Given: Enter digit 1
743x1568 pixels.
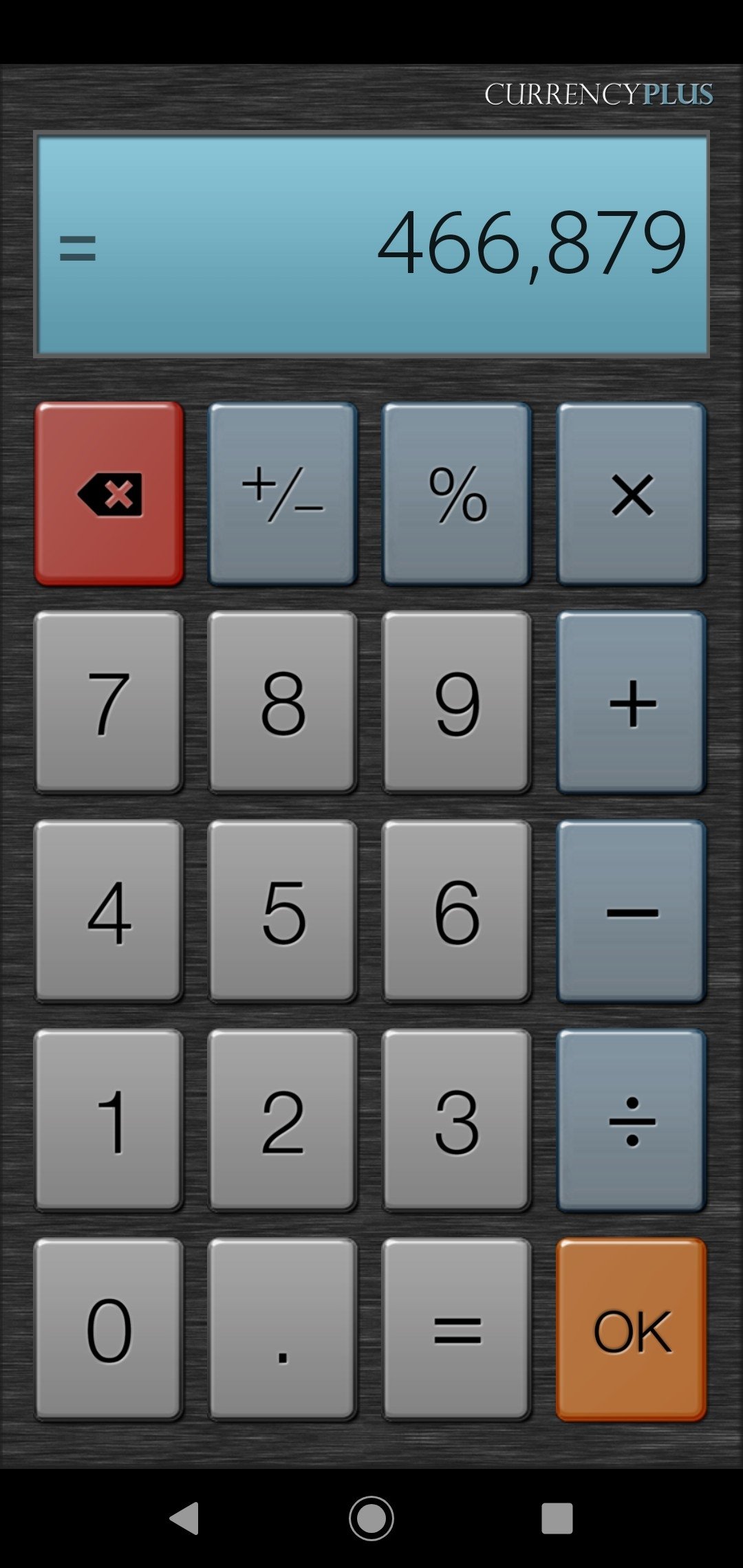Looking at the screenshot, I should [109, 1121].
